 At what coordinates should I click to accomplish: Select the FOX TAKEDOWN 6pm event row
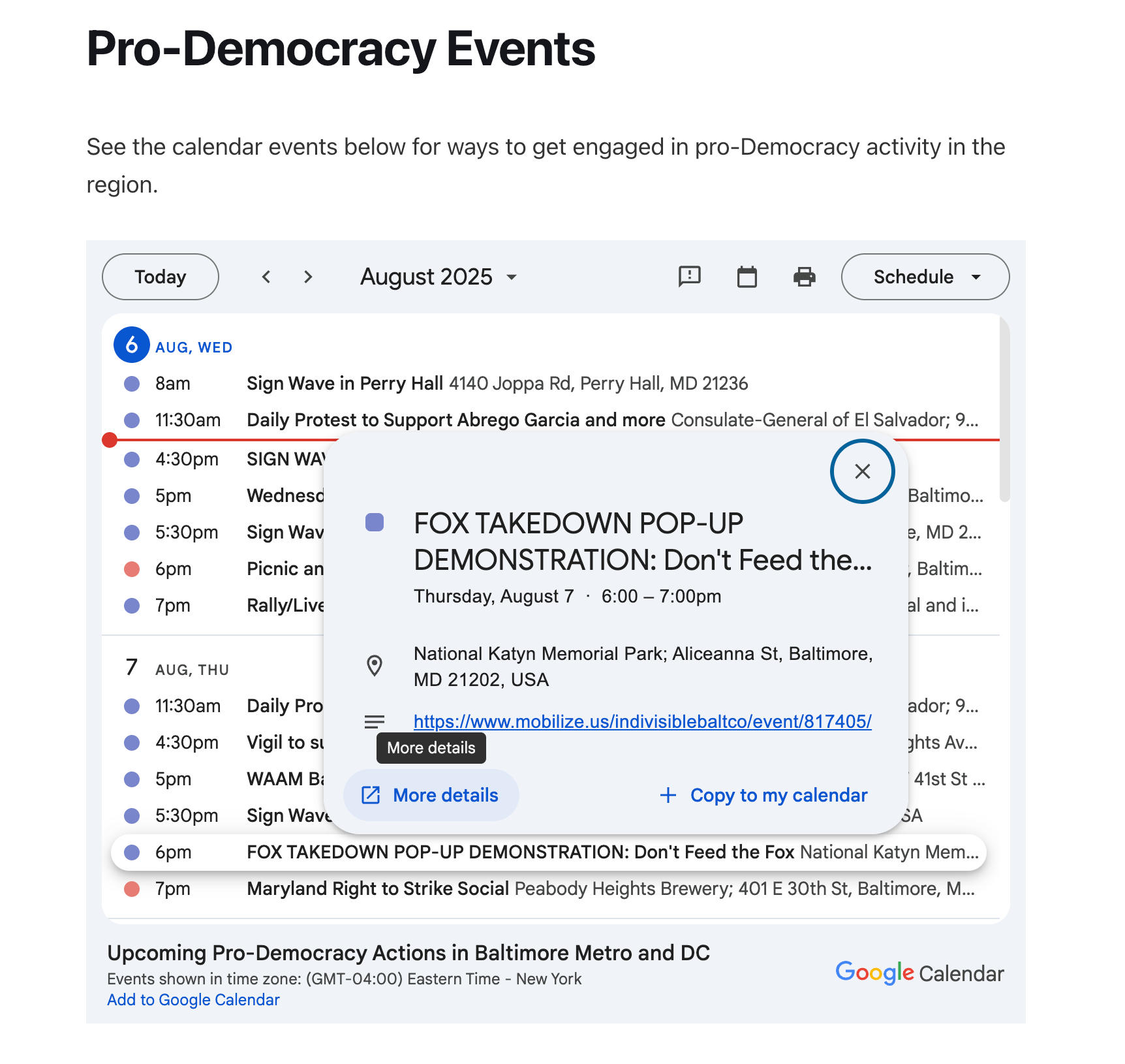(x=548, y=852)
